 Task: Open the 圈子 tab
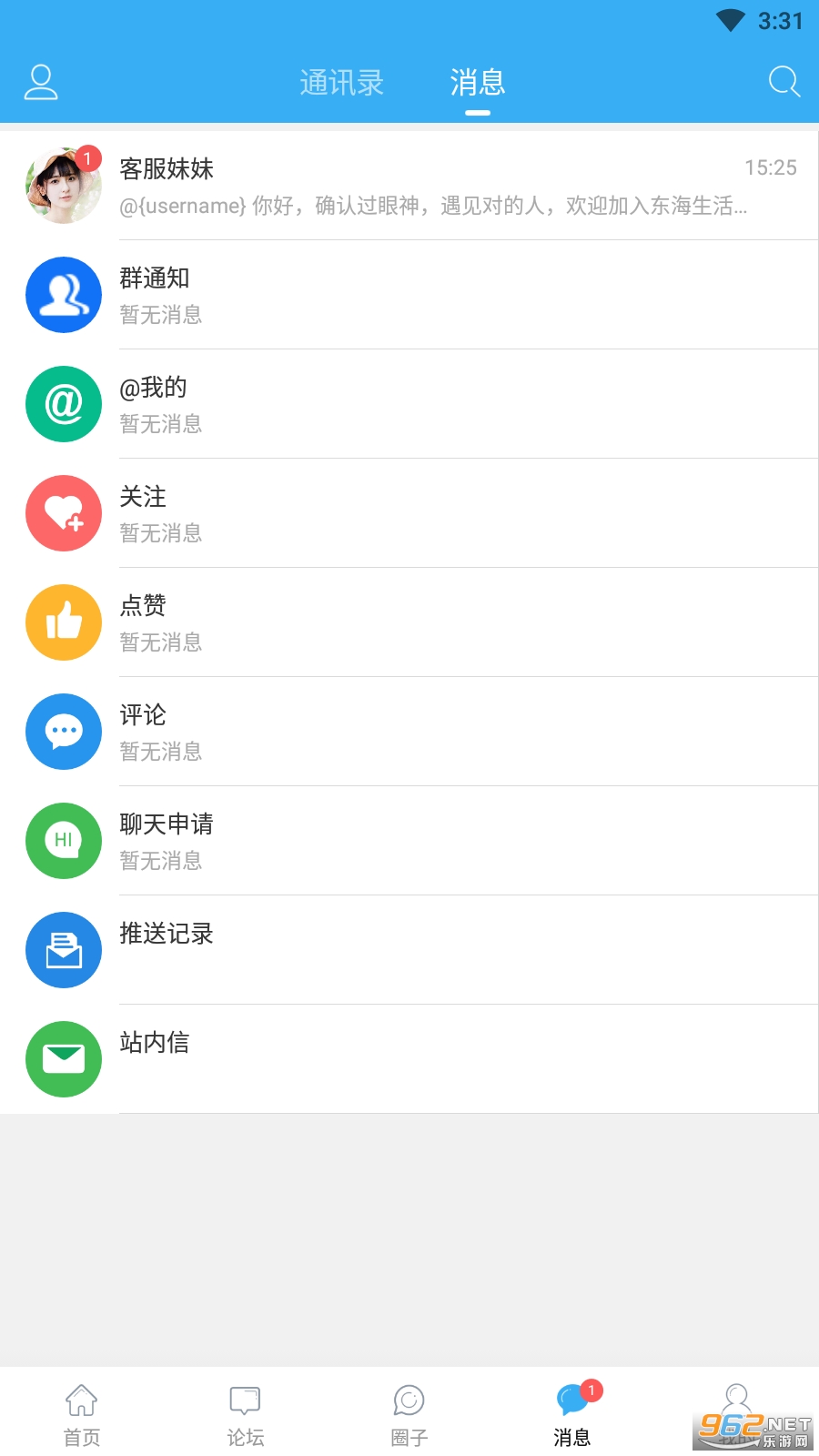(409, 1413)
